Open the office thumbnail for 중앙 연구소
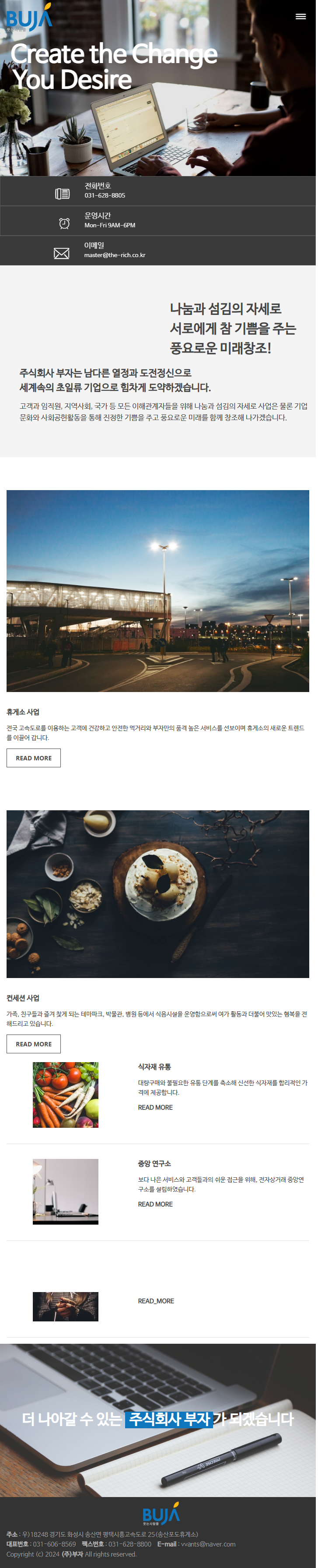Viewport: 318px width, 1568px height. click(x=65, y=1191)
